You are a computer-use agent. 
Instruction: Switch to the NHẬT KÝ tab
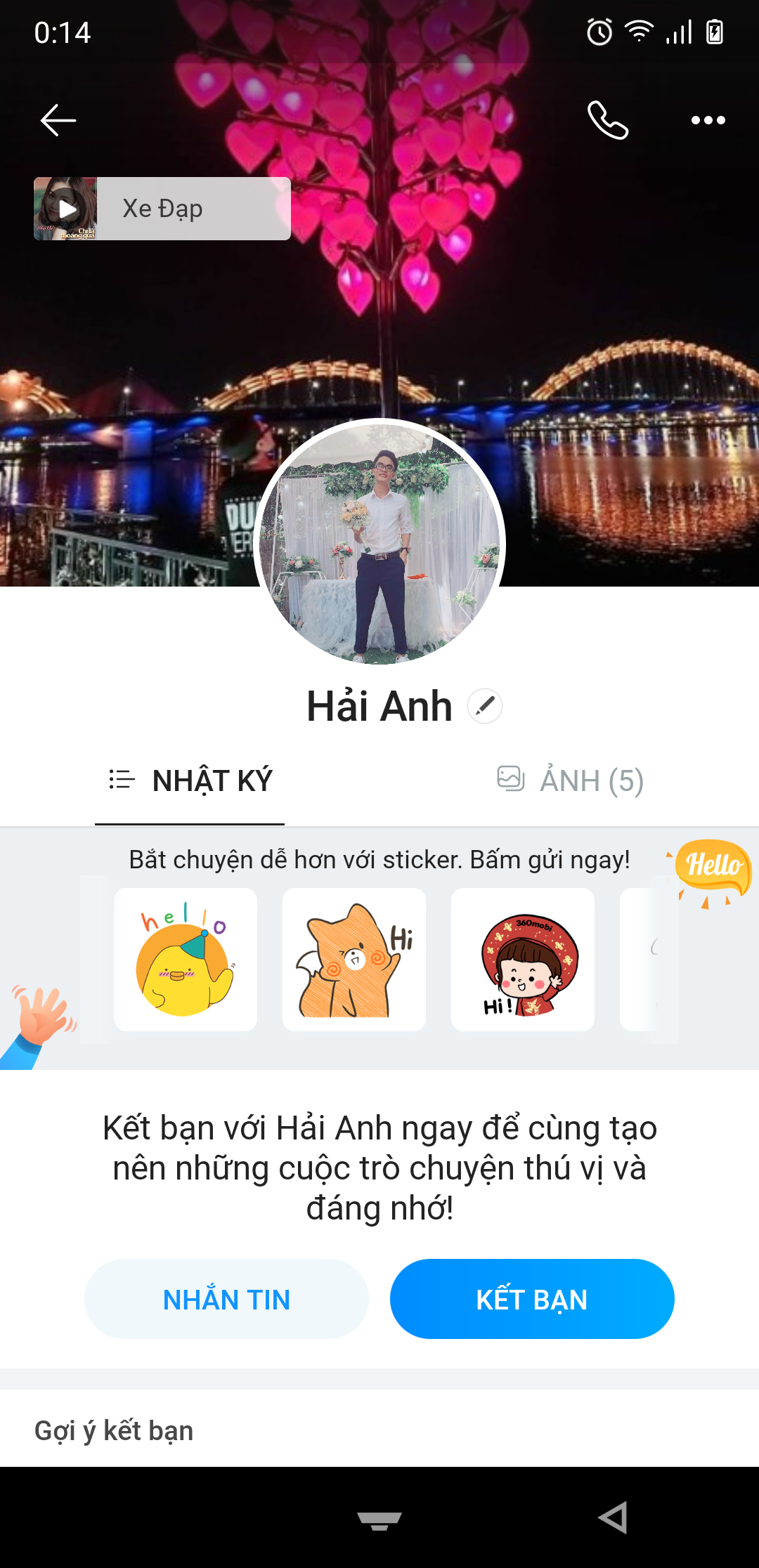190,781
